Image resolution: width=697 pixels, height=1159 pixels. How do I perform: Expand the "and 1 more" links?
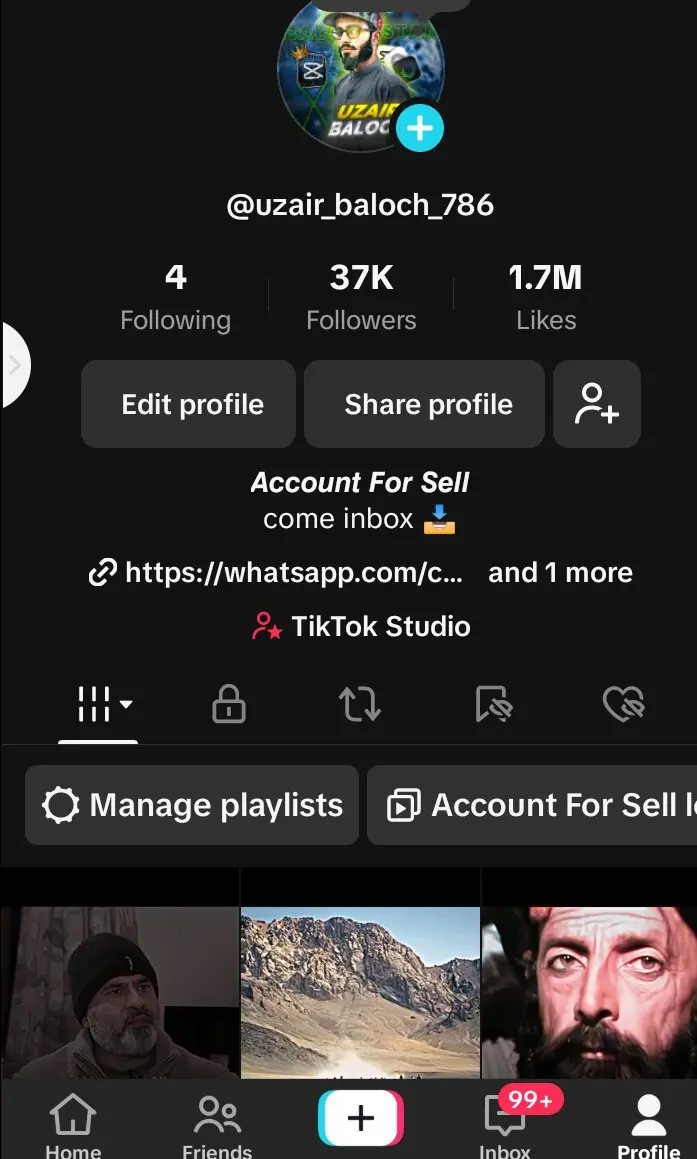click(560, 573)
